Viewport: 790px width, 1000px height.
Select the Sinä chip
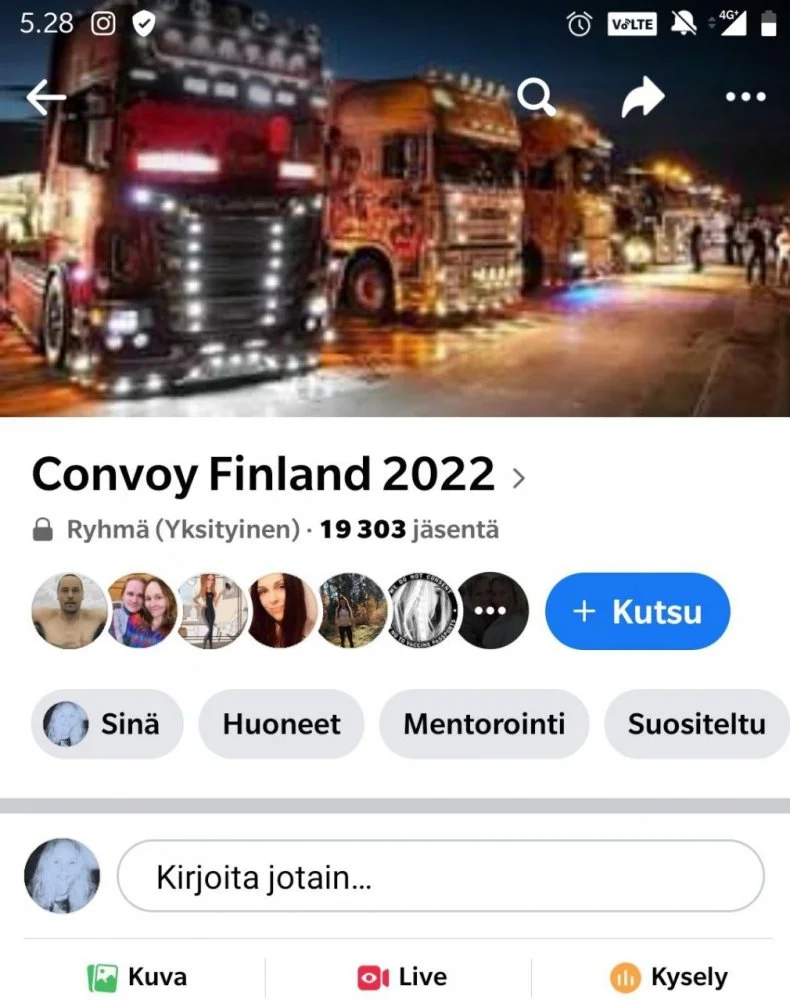[x=107, y=724]
